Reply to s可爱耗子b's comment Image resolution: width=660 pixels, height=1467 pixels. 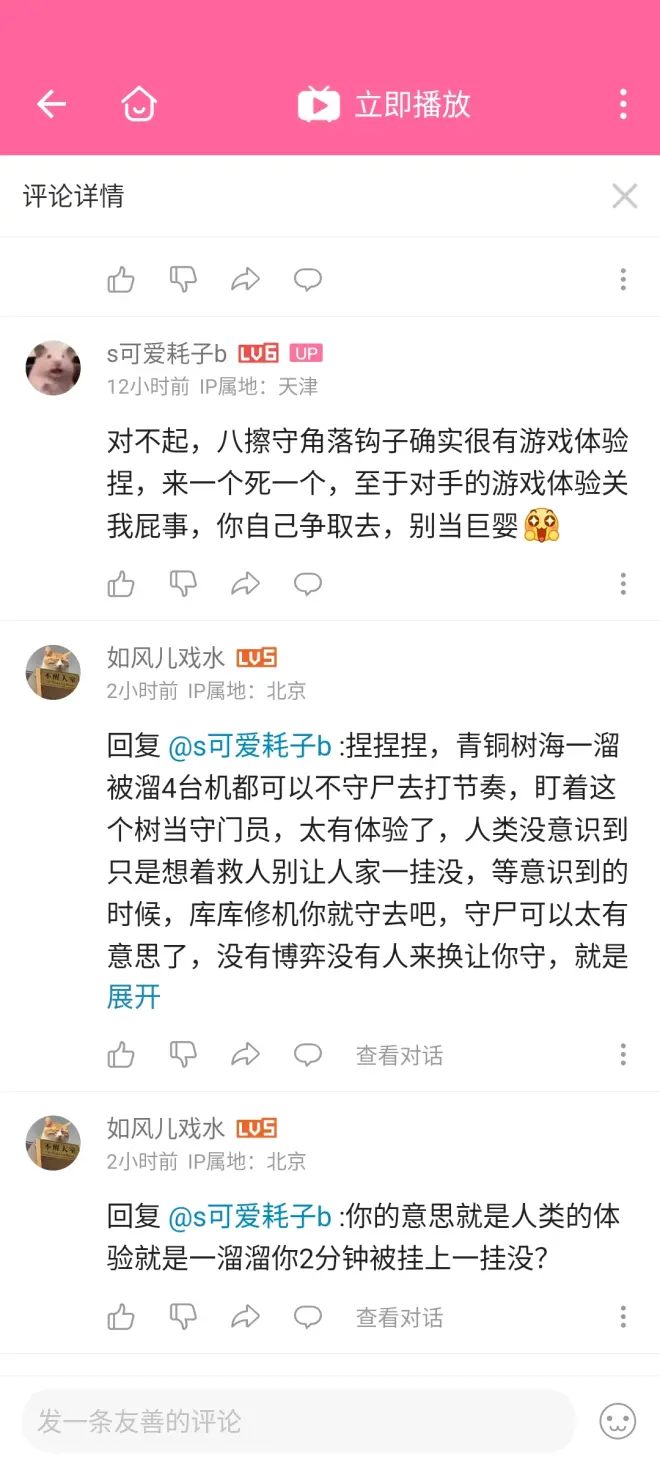click(x=307, y=584)
